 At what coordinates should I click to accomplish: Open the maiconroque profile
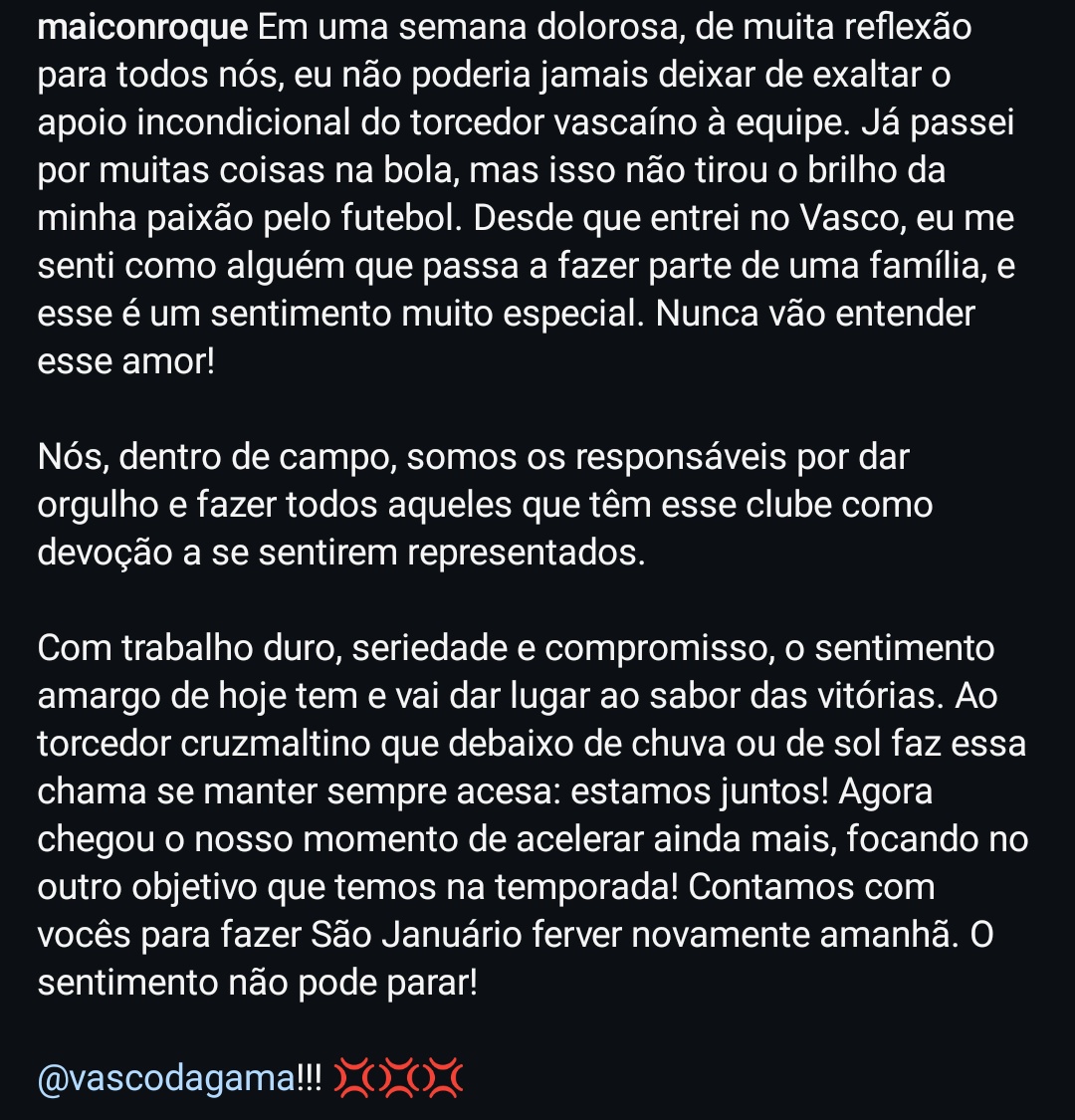tap(142, 27)
